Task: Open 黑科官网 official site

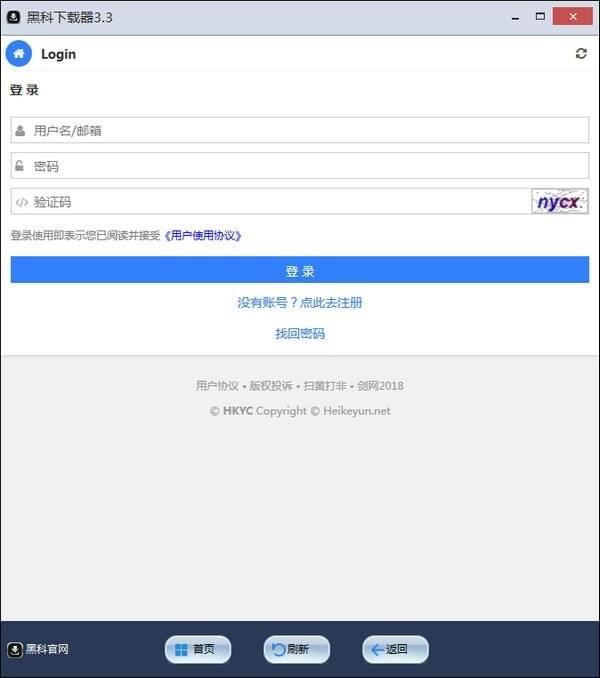Action: (x=39, y=649)
